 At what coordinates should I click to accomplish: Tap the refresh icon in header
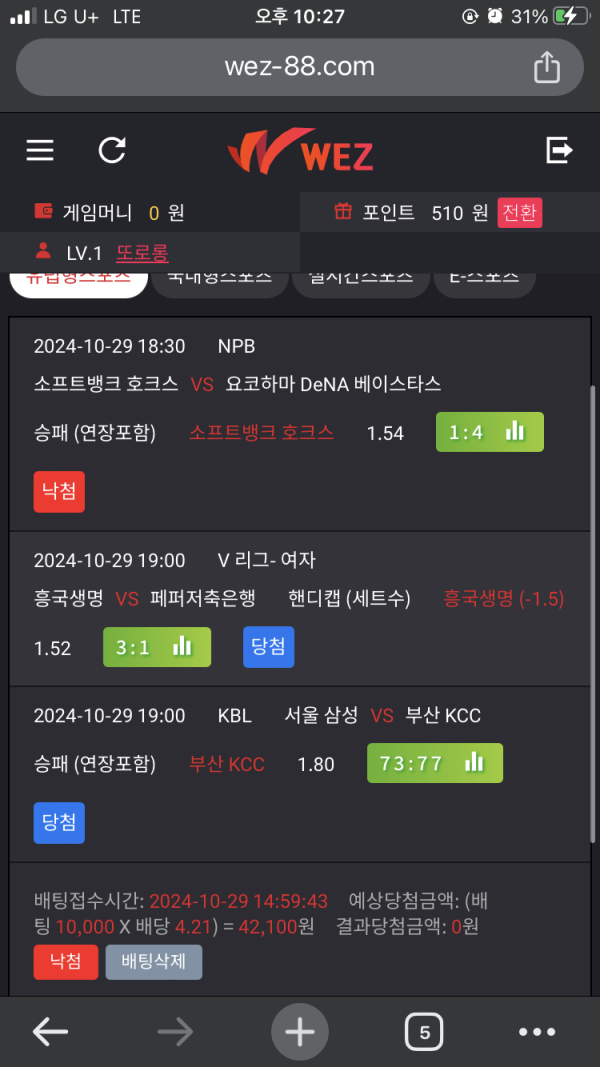(x=112, y=151)
